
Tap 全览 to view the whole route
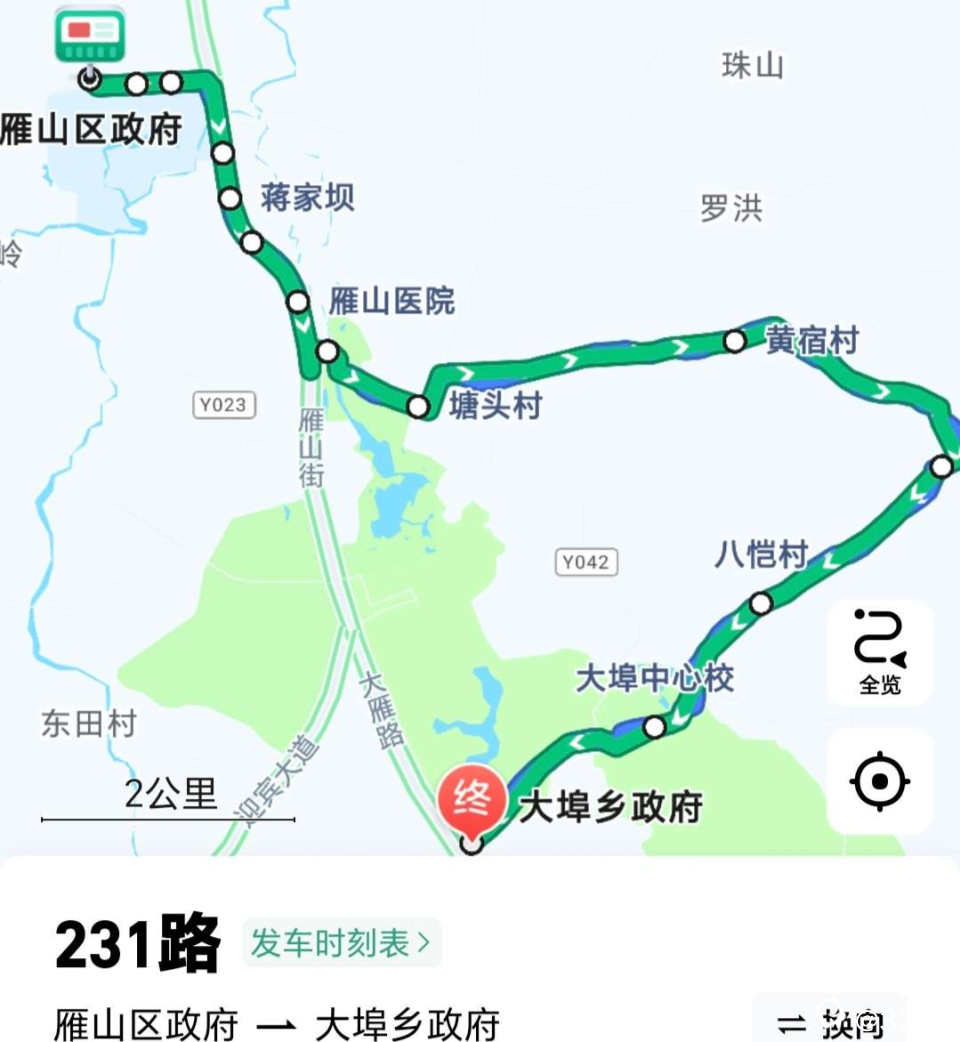pos(879,652)
